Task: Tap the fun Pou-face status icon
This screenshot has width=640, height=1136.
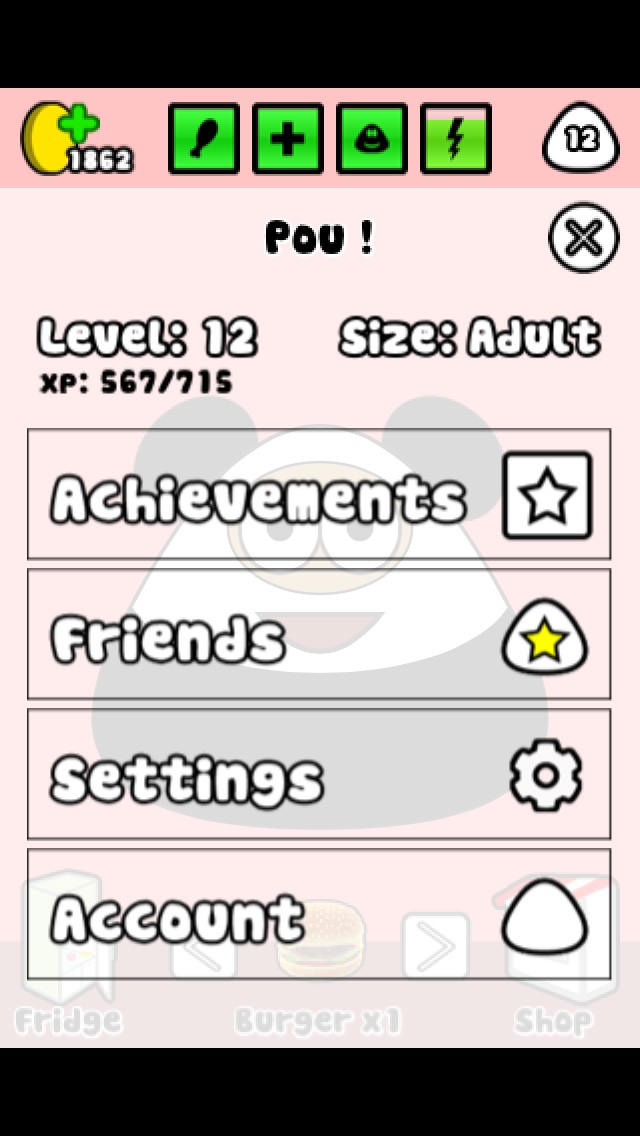Action: point(372,138)
